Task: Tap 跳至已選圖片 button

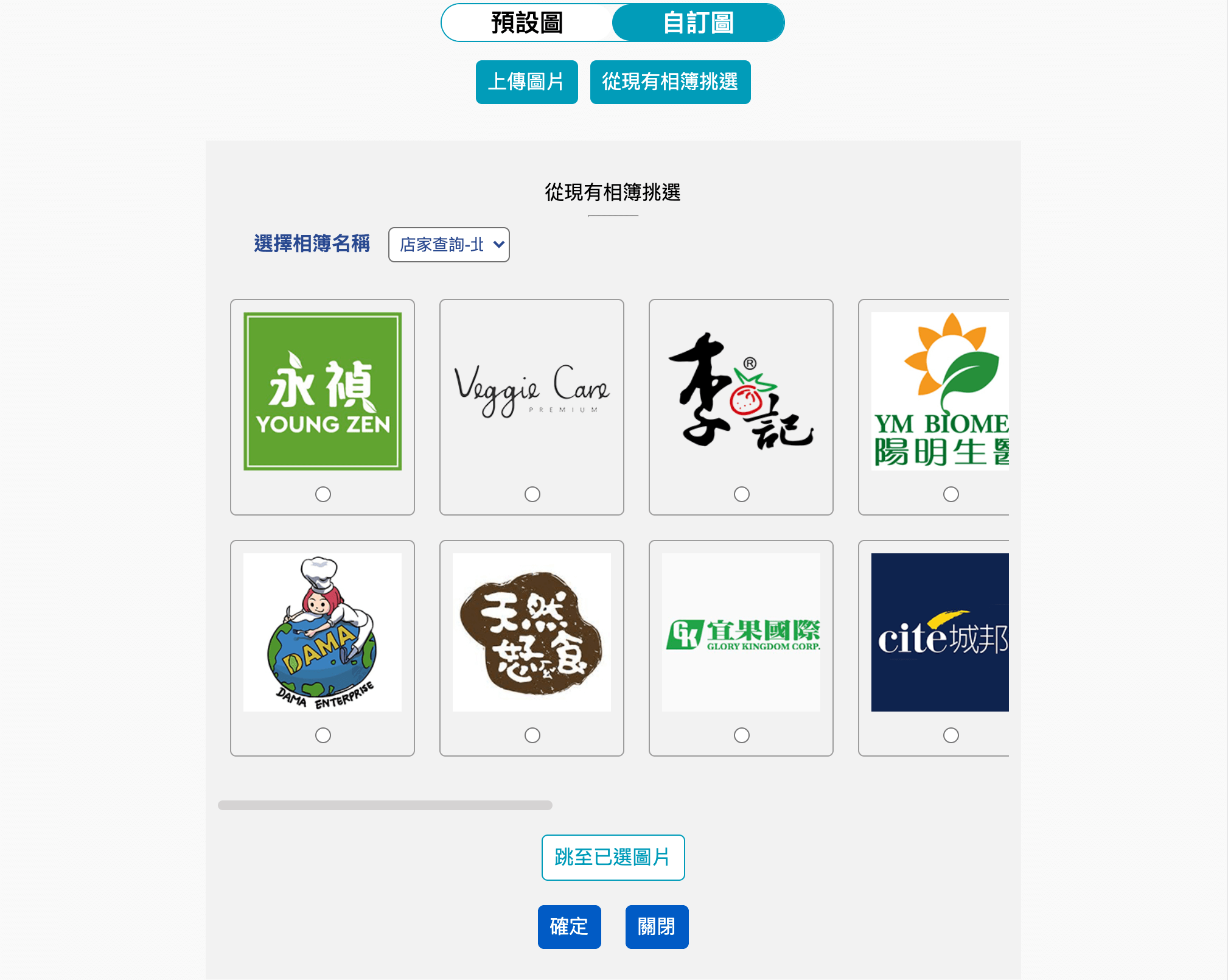Action: coord(613,857)
